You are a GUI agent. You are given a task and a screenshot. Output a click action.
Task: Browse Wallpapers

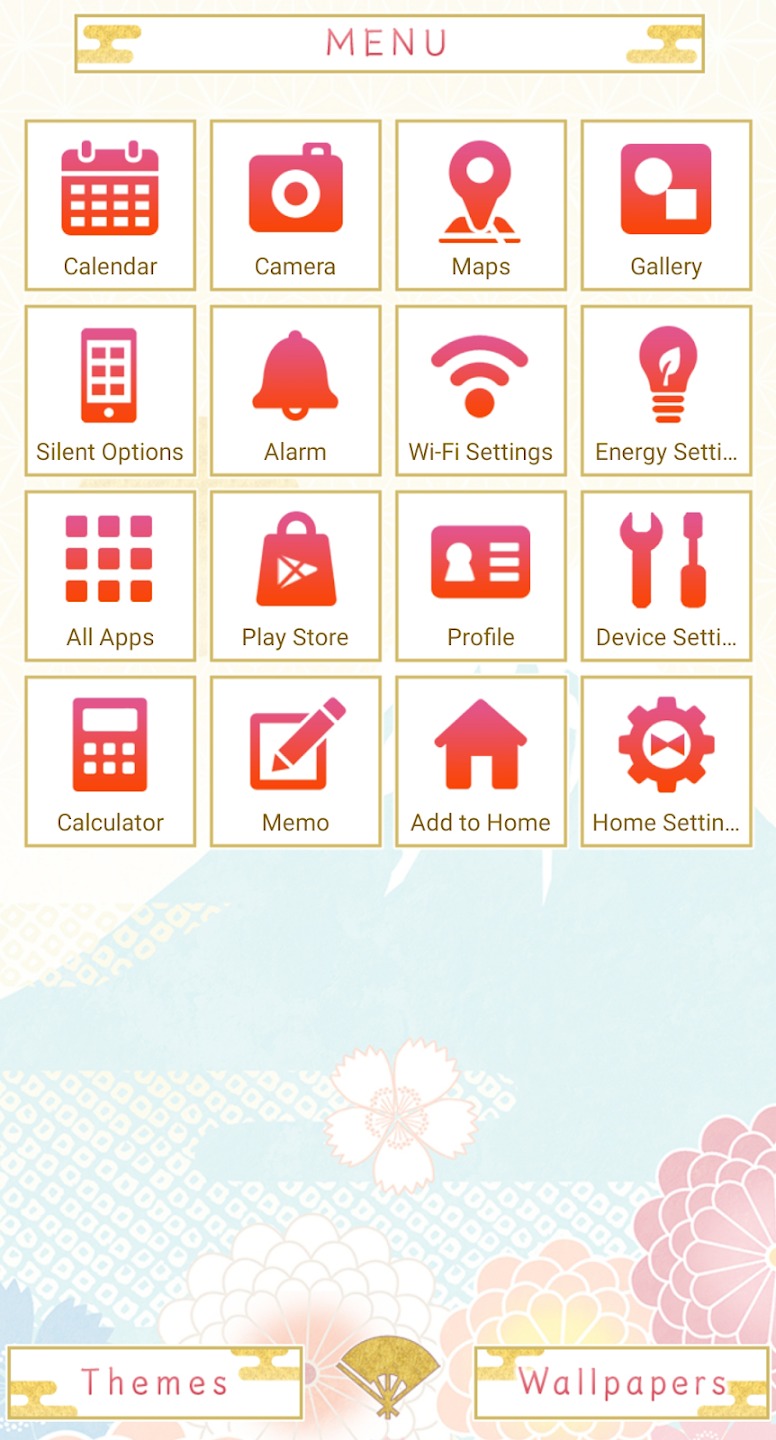click(621, 1382)
